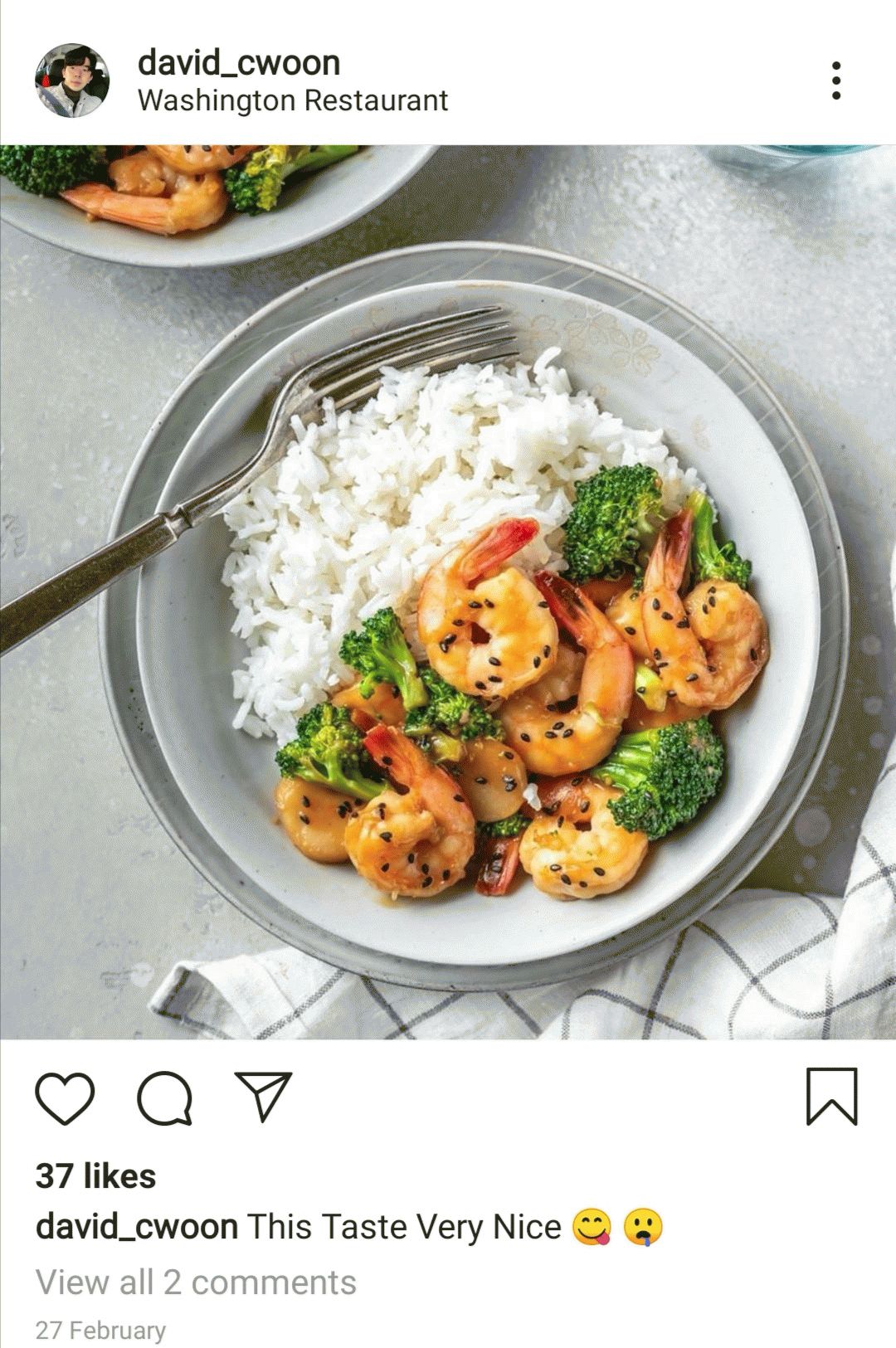Like the shrimp and rice post
Viewport: 896px width, 1348px height.
pos(65,1098)
